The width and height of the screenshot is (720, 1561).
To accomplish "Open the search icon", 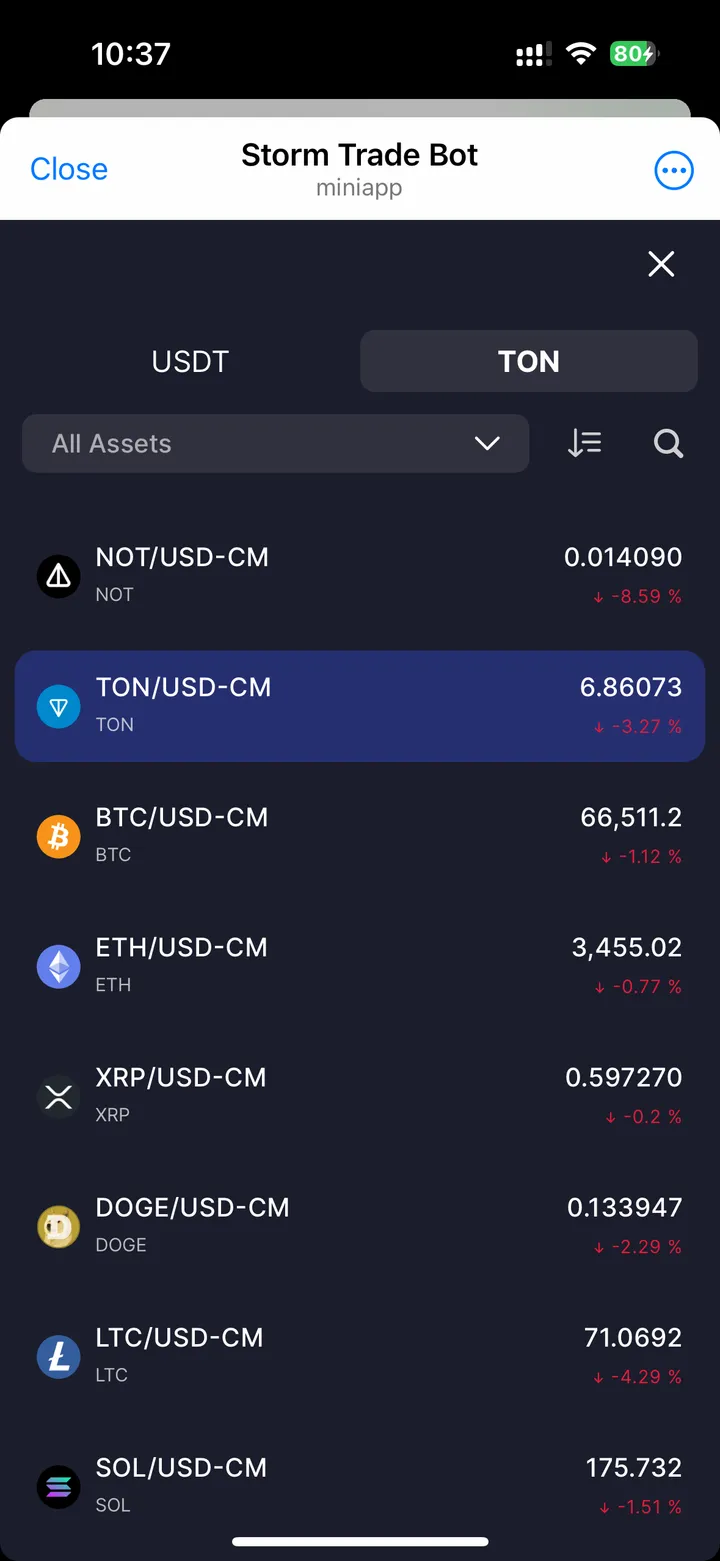I will (667, 443).
